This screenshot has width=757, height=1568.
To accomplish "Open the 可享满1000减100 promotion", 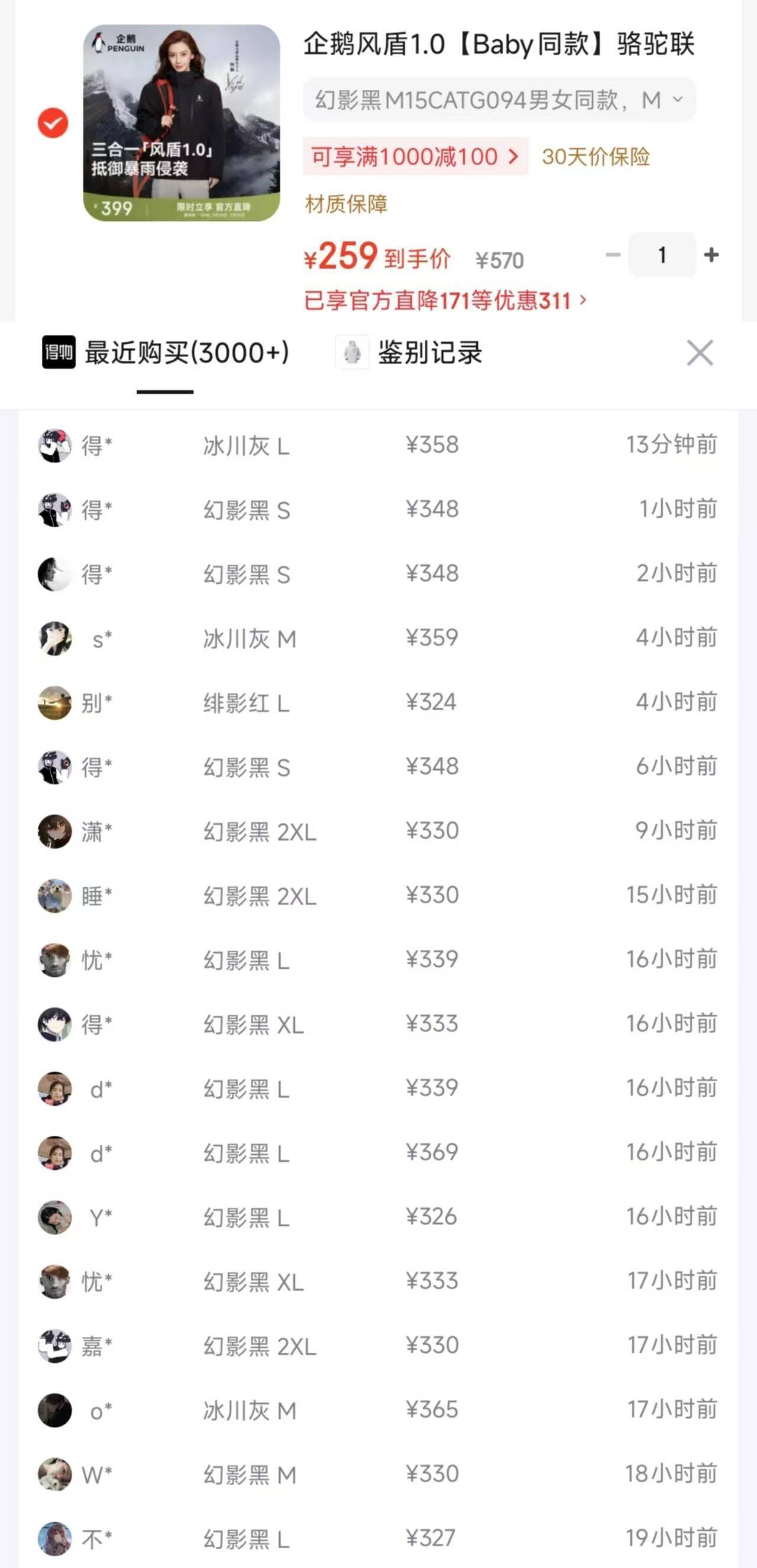I will [415, 157].
